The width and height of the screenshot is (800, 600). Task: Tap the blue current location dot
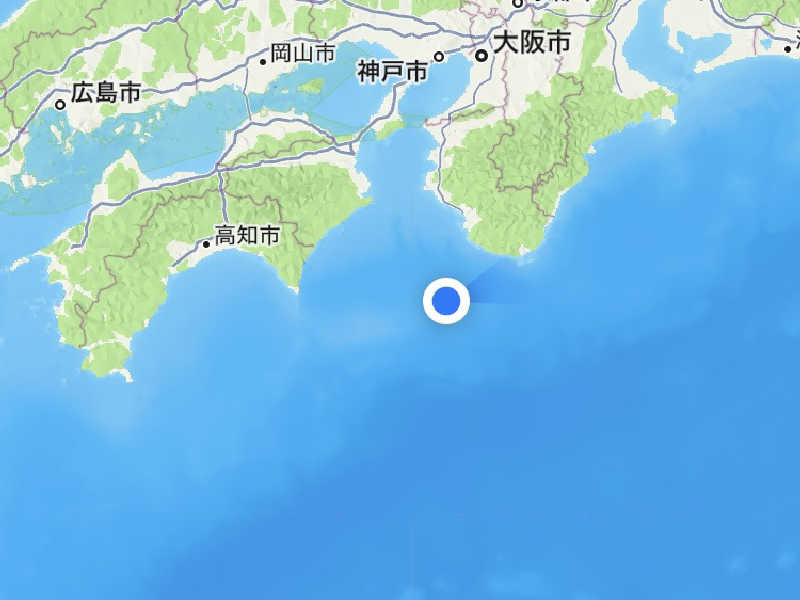tap(447, 300)
